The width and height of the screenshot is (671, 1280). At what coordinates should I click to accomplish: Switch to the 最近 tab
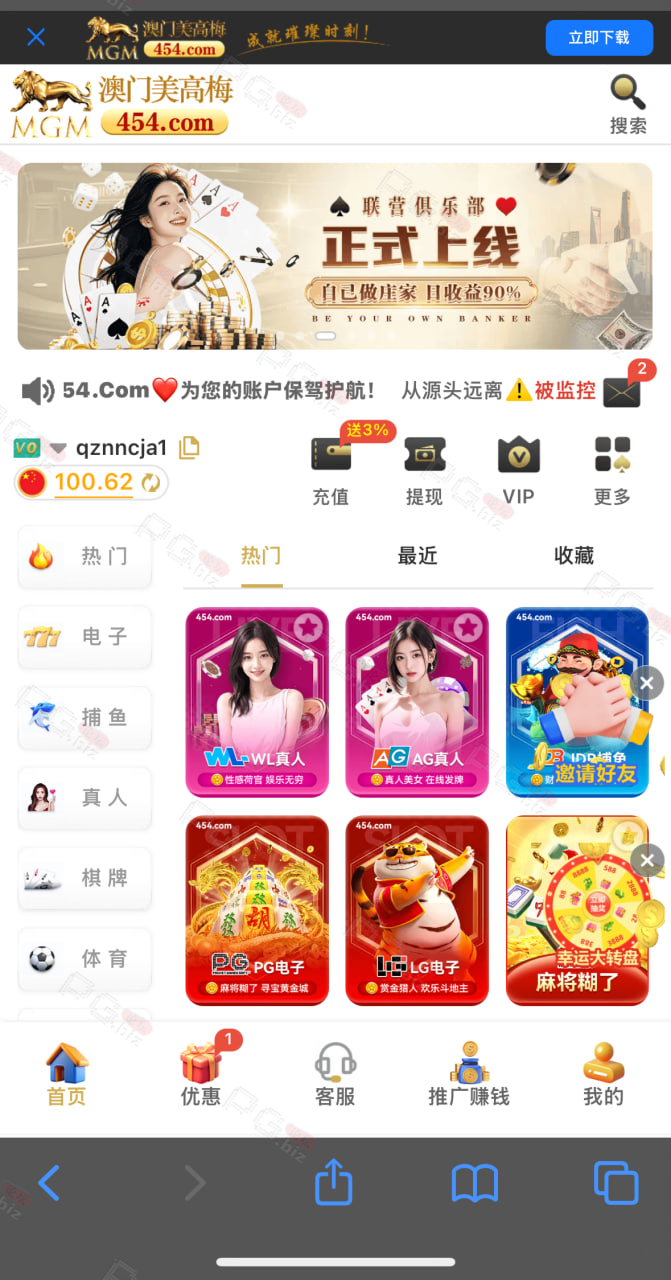coord(417,556)
